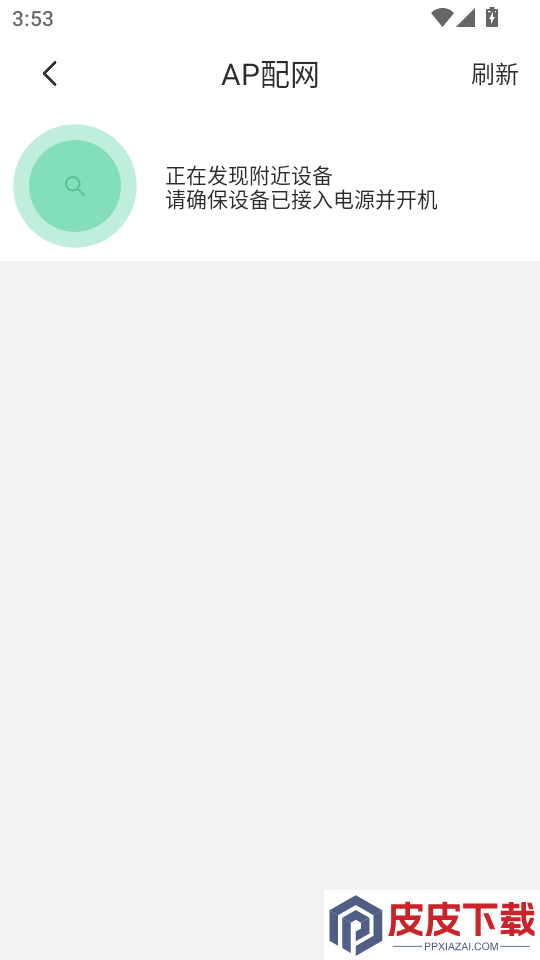The image size is (540, 960).
Task: Tap 刷新 to refresh device discovery
Action: (495, 75)
